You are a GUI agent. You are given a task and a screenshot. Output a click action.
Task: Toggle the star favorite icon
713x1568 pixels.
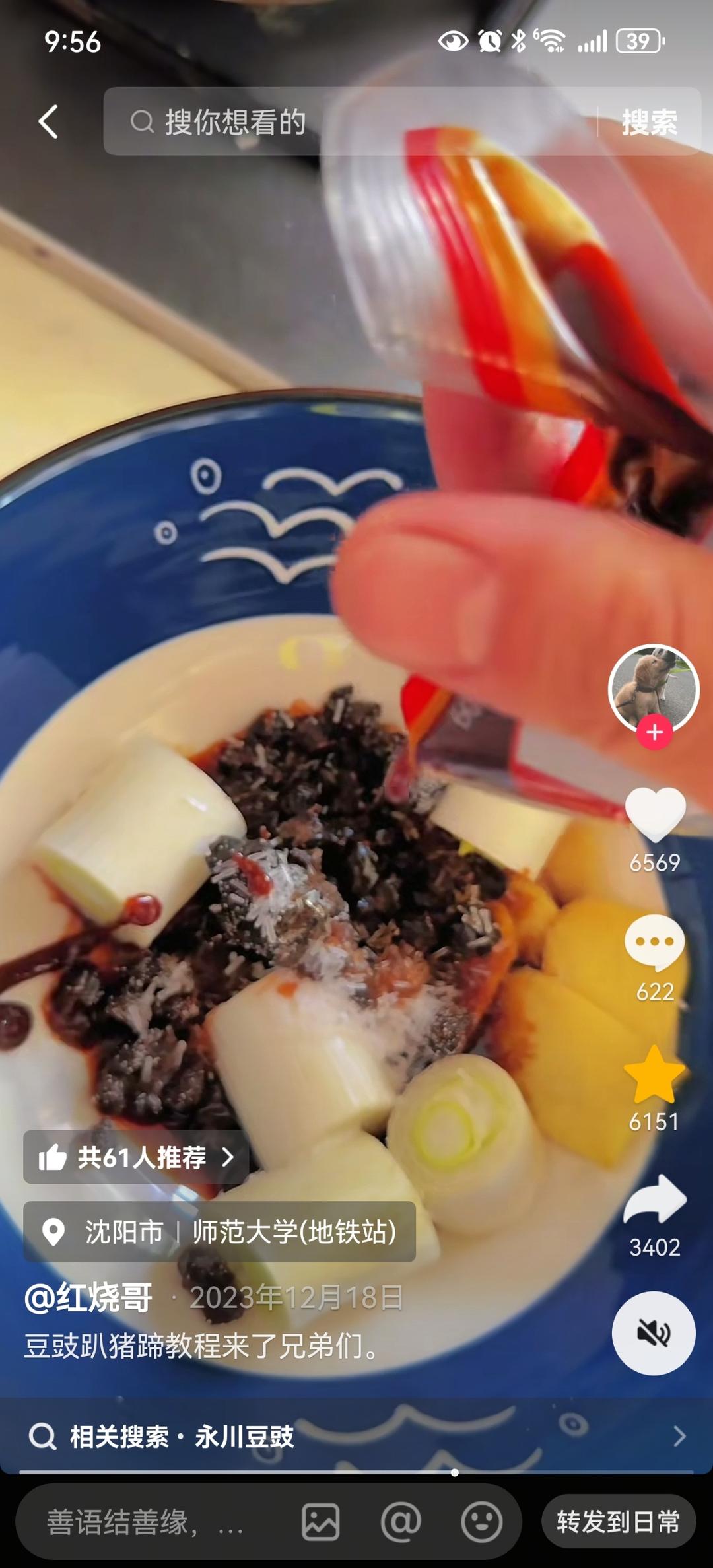pyautogui.click(x=654, y=1075)
